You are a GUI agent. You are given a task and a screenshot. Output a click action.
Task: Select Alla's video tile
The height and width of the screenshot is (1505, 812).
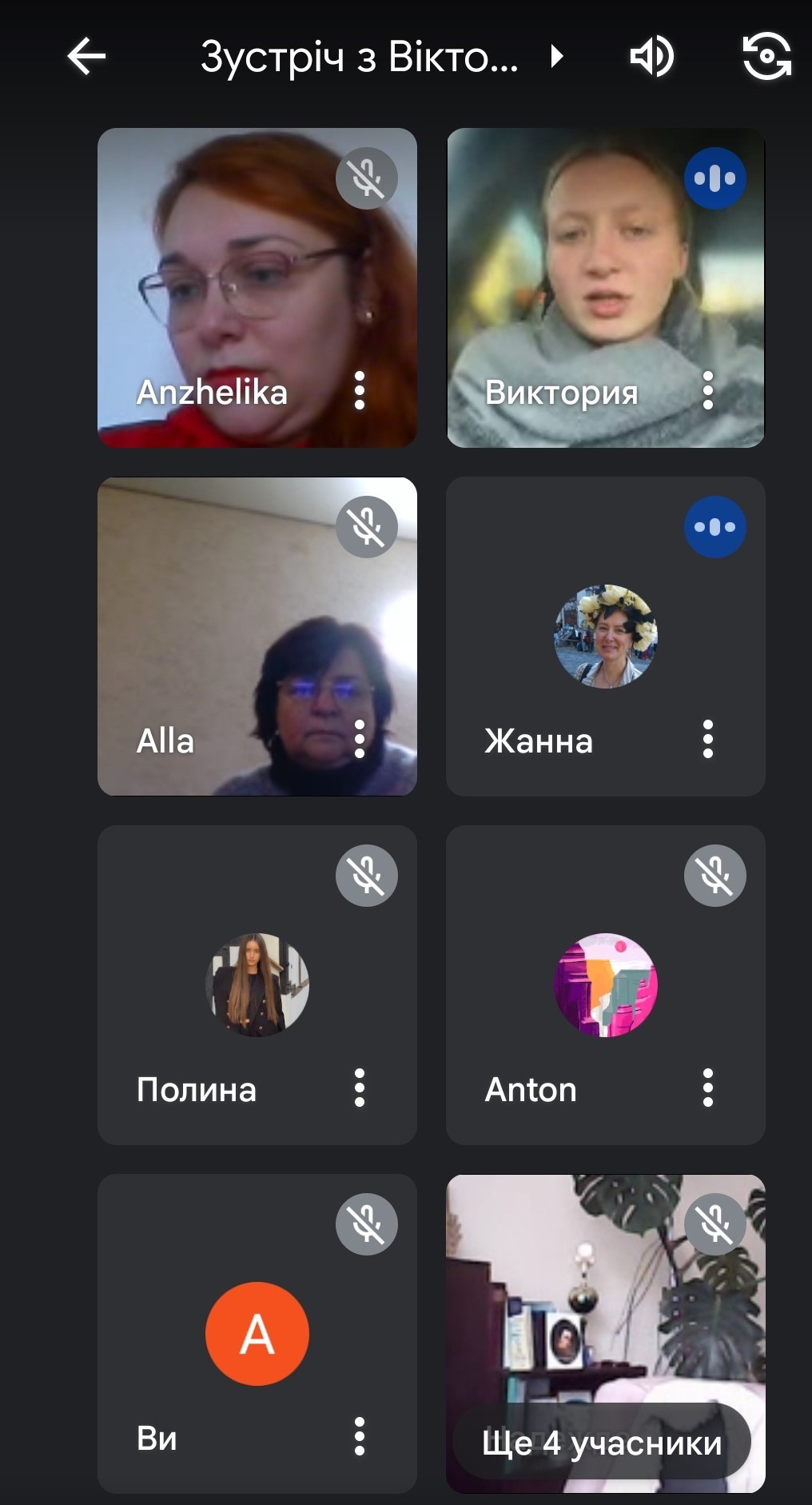[257, 637]
